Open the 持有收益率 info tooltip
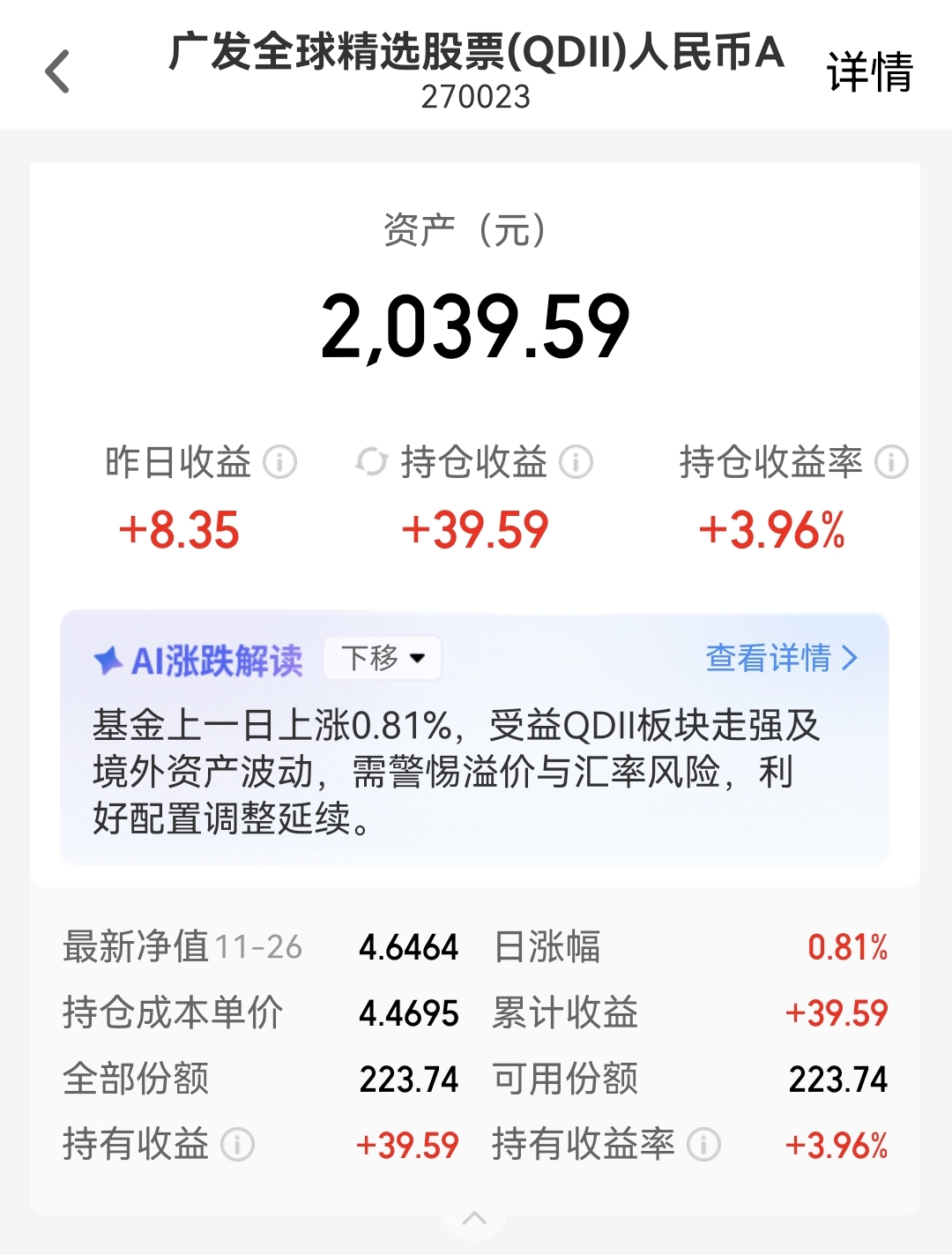Image resolution: width=952 pixels, height=1255 pixels. pos(703,1144)
